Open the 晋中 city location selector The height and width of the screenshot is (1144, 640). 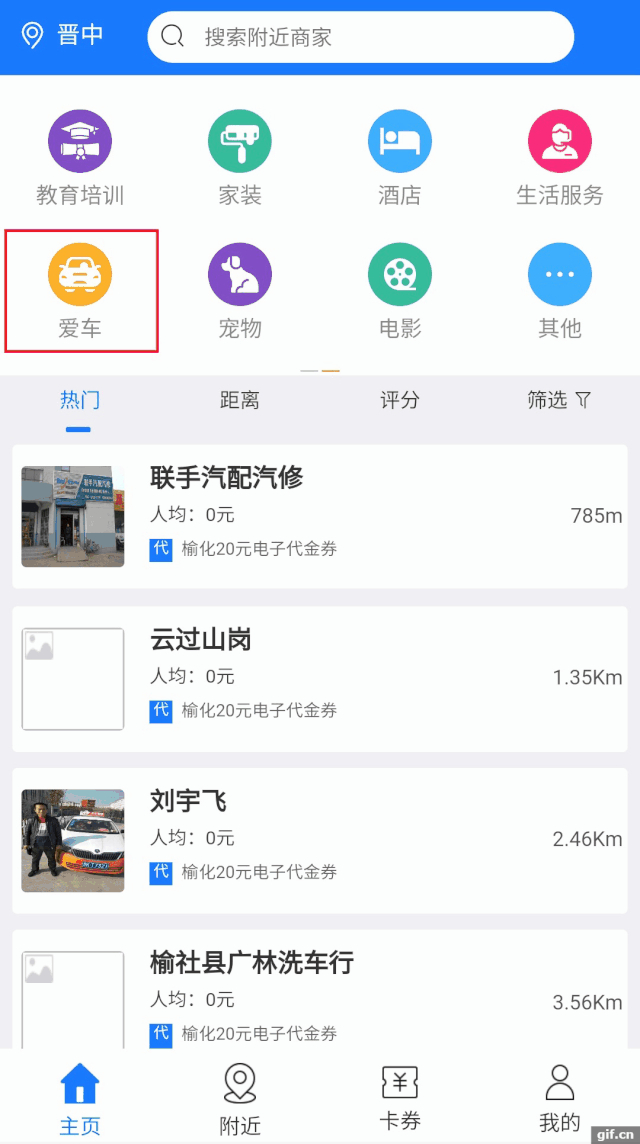tap(63, 36)
